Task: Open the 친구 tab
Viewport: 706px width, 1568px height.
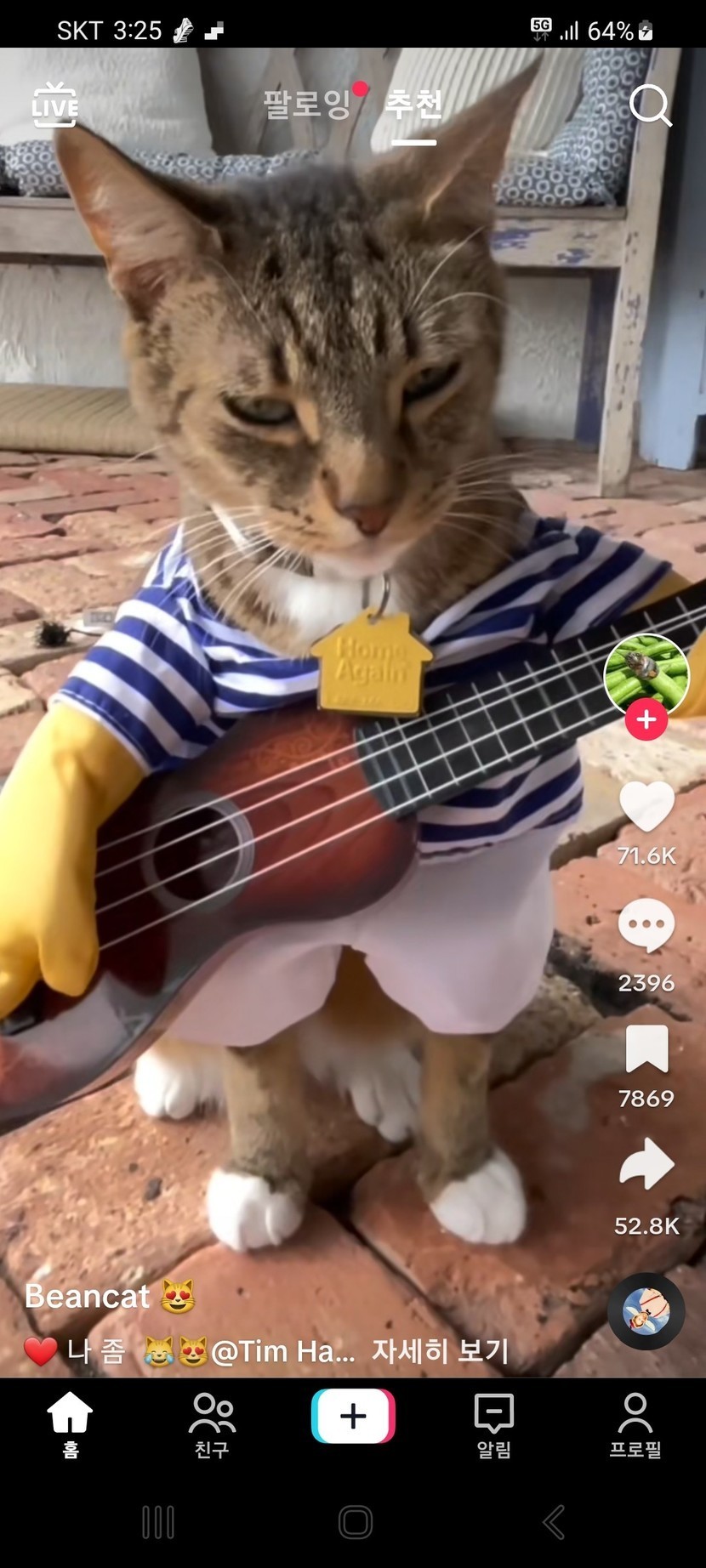Action: [x=212, y=1423]
